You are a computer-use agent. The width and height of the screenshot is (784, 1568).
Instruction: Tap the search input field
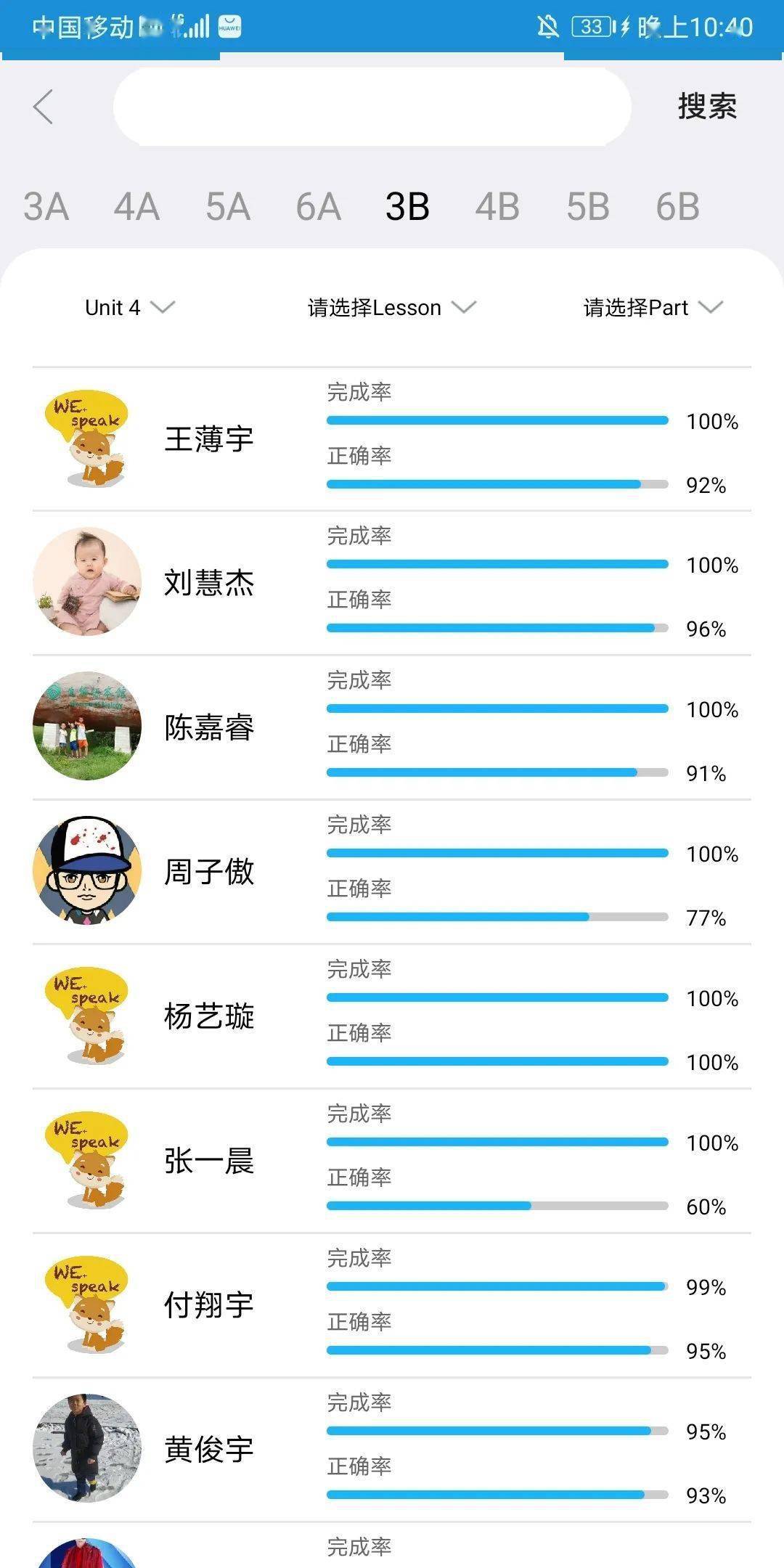tap(372, 107)
